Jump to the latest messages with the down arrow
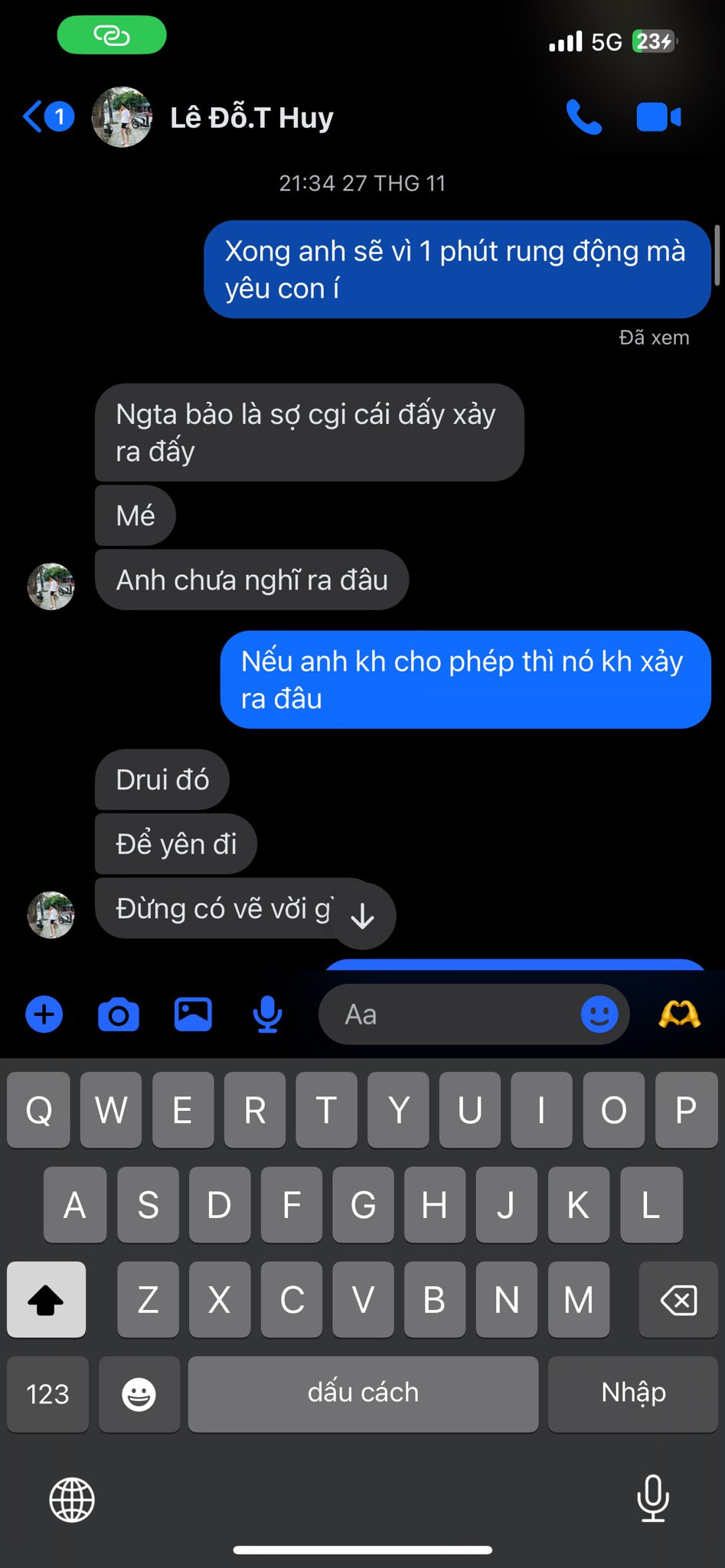The image size is (725, 1568). point(362,916)
